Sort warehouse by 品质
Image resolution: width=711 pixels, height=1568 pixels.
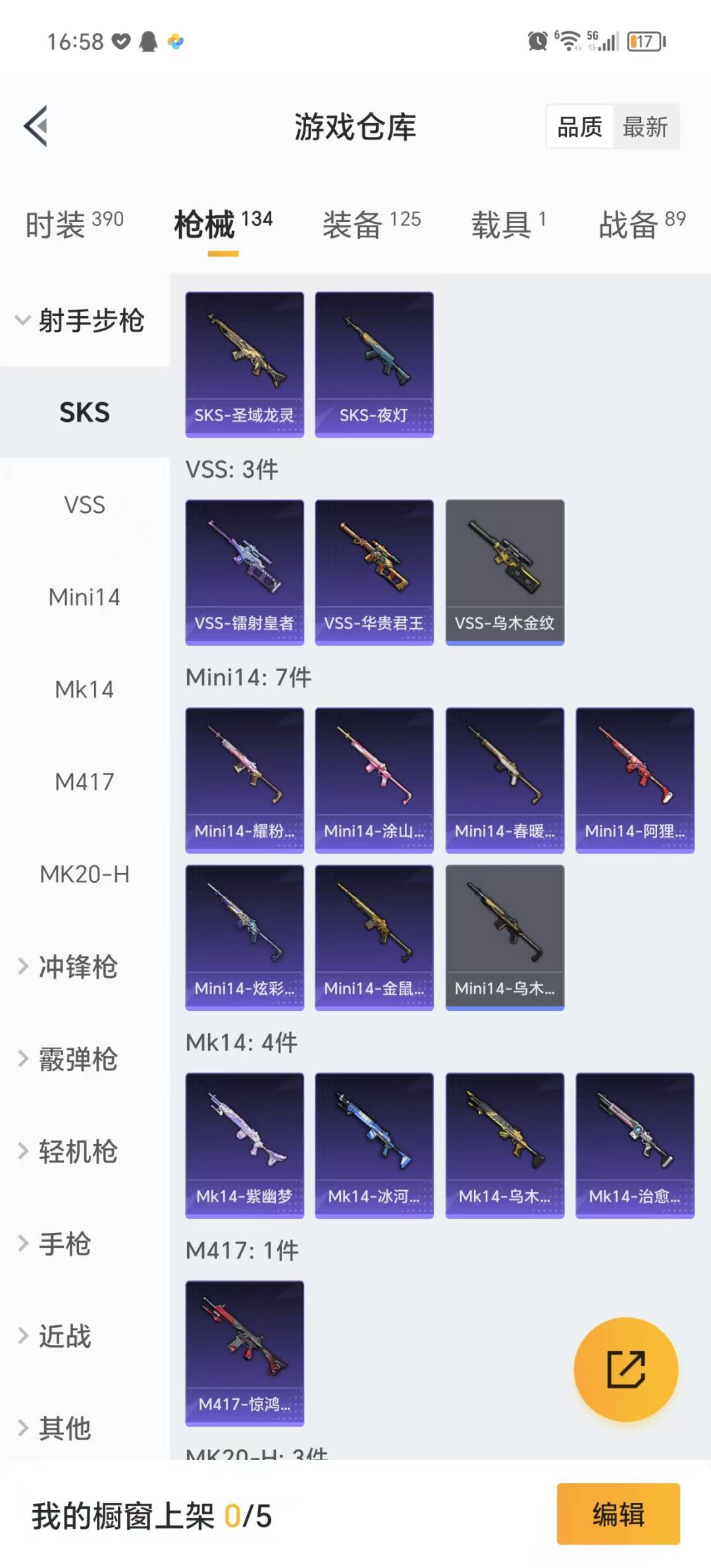(579, 126)
